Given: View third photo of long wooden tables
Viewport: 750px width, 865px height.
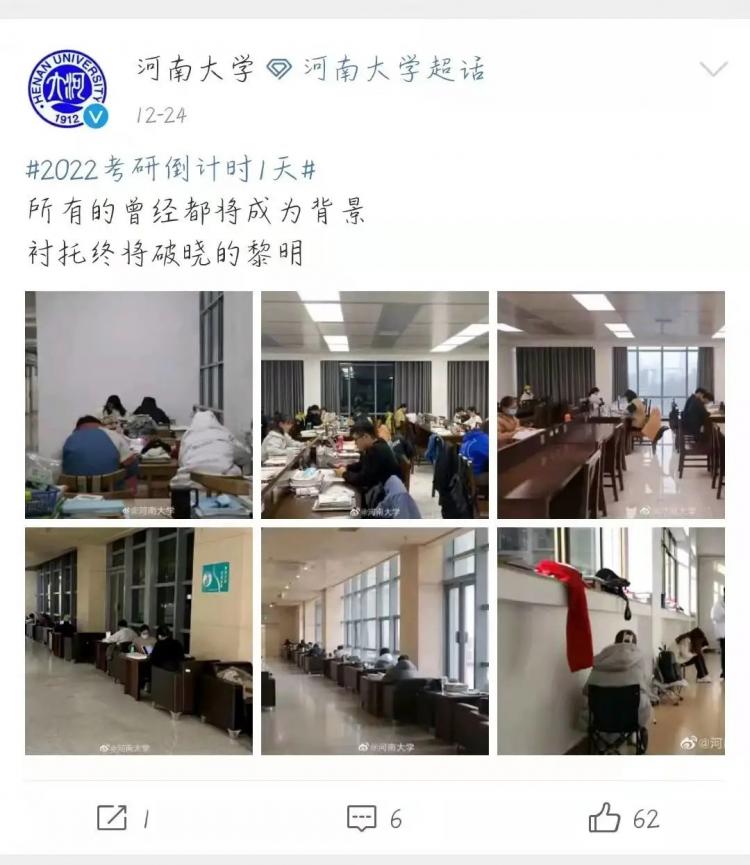Looking at the screenshot, I should tap(611, 404).
